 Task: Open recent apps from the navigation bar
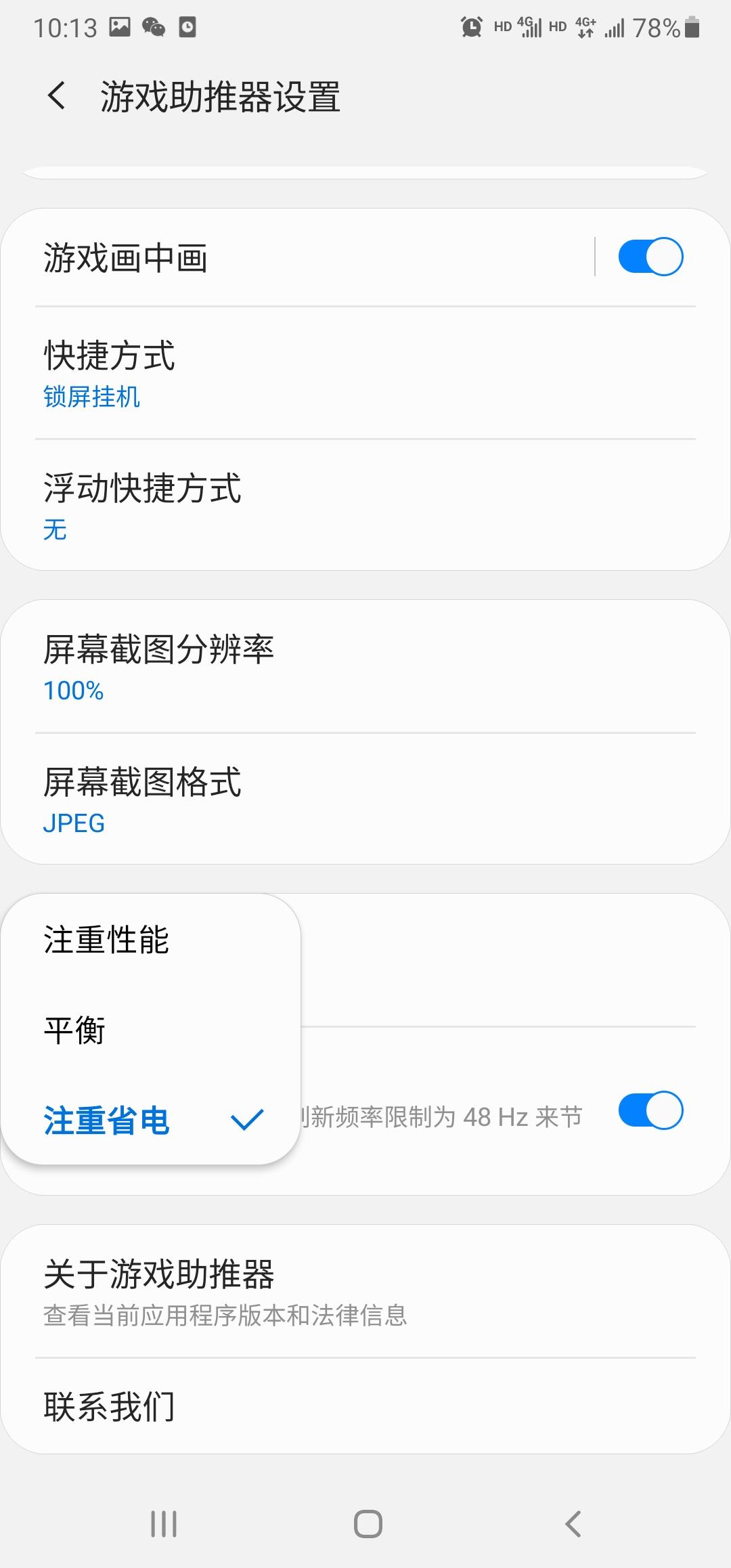(x=162, y=1525)
